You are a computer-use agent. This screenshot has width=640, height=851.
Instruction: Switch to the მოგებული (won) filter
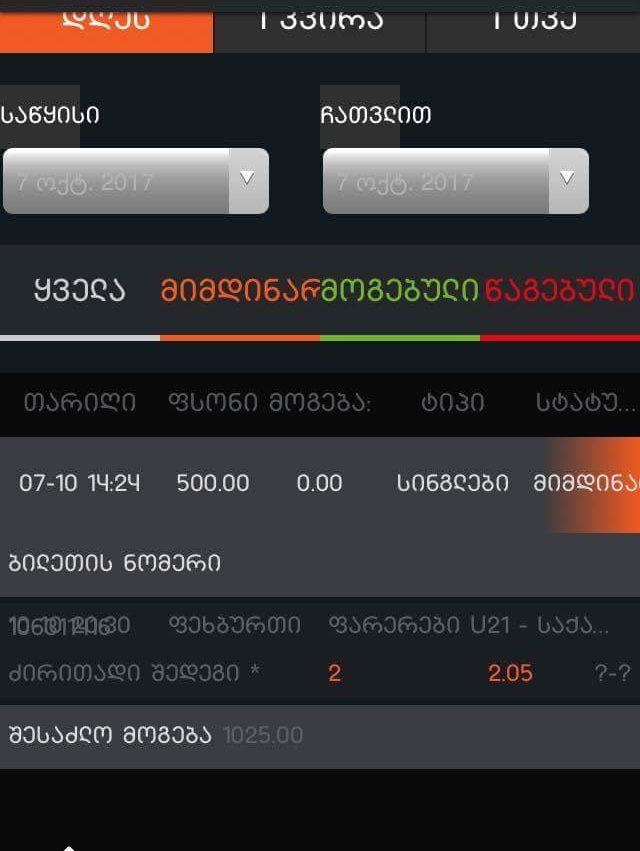click(400, 291)
